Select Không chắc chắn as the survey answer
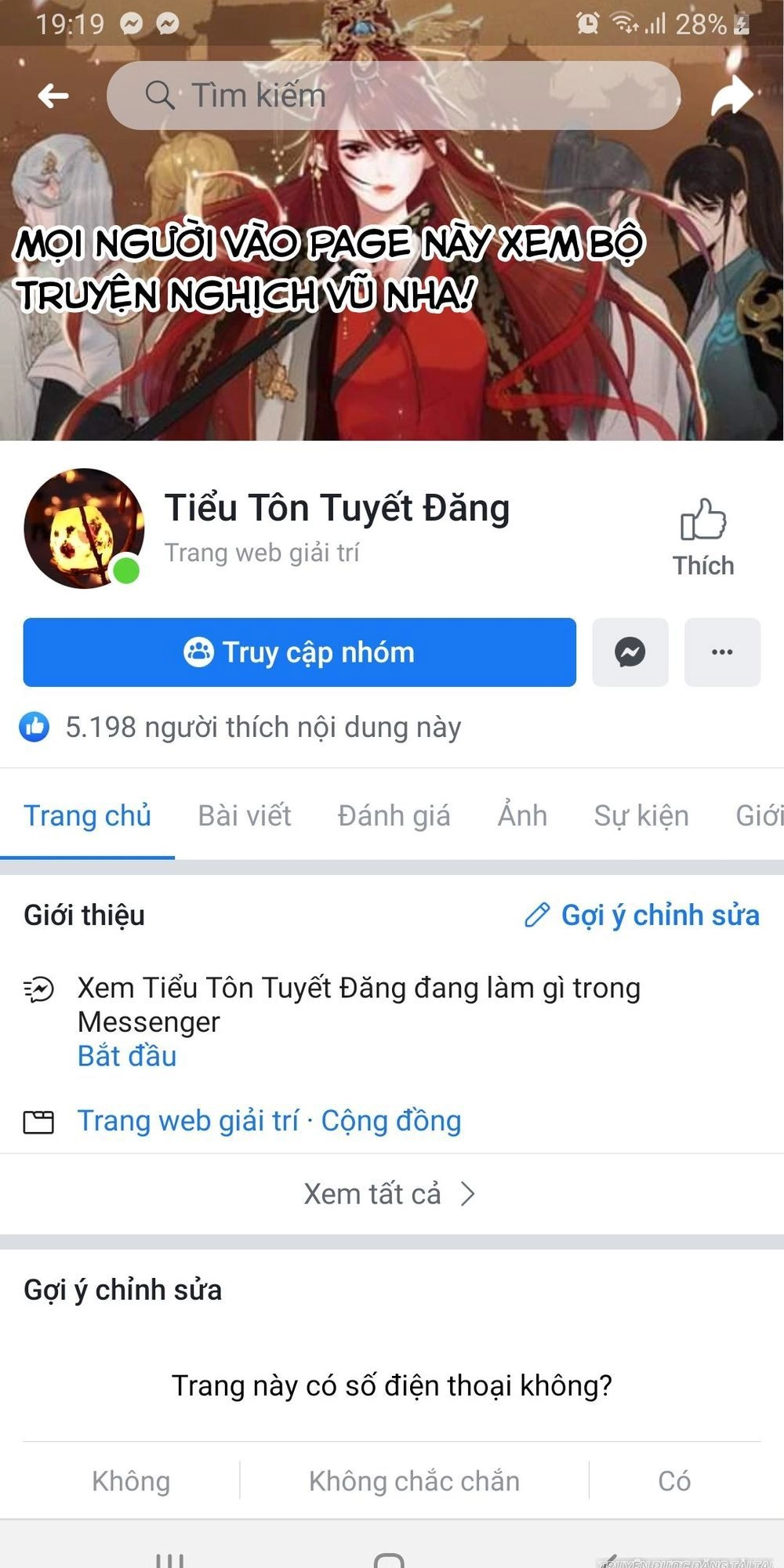 414,1480
